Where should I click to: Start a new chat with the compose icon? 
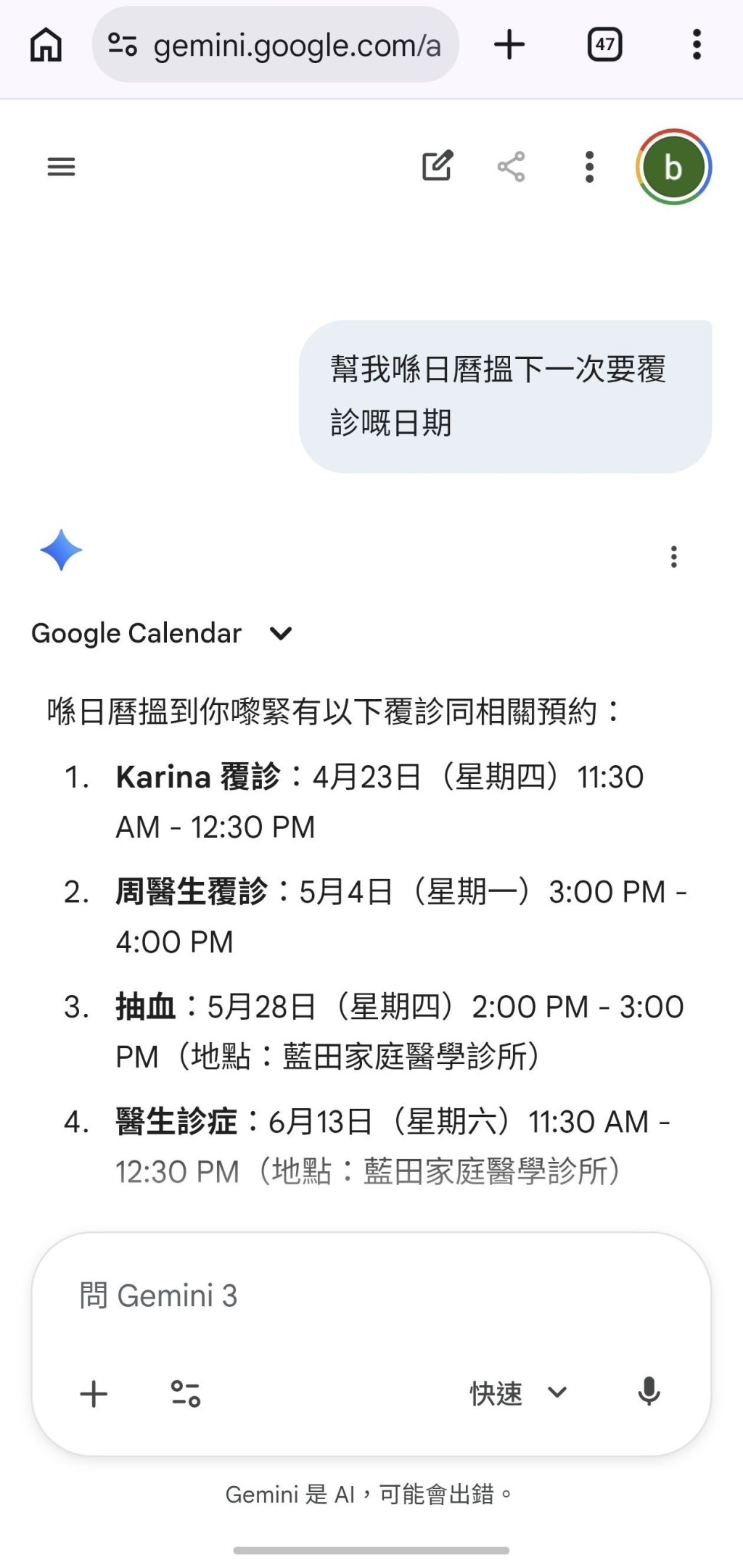[x=438, y=167]
